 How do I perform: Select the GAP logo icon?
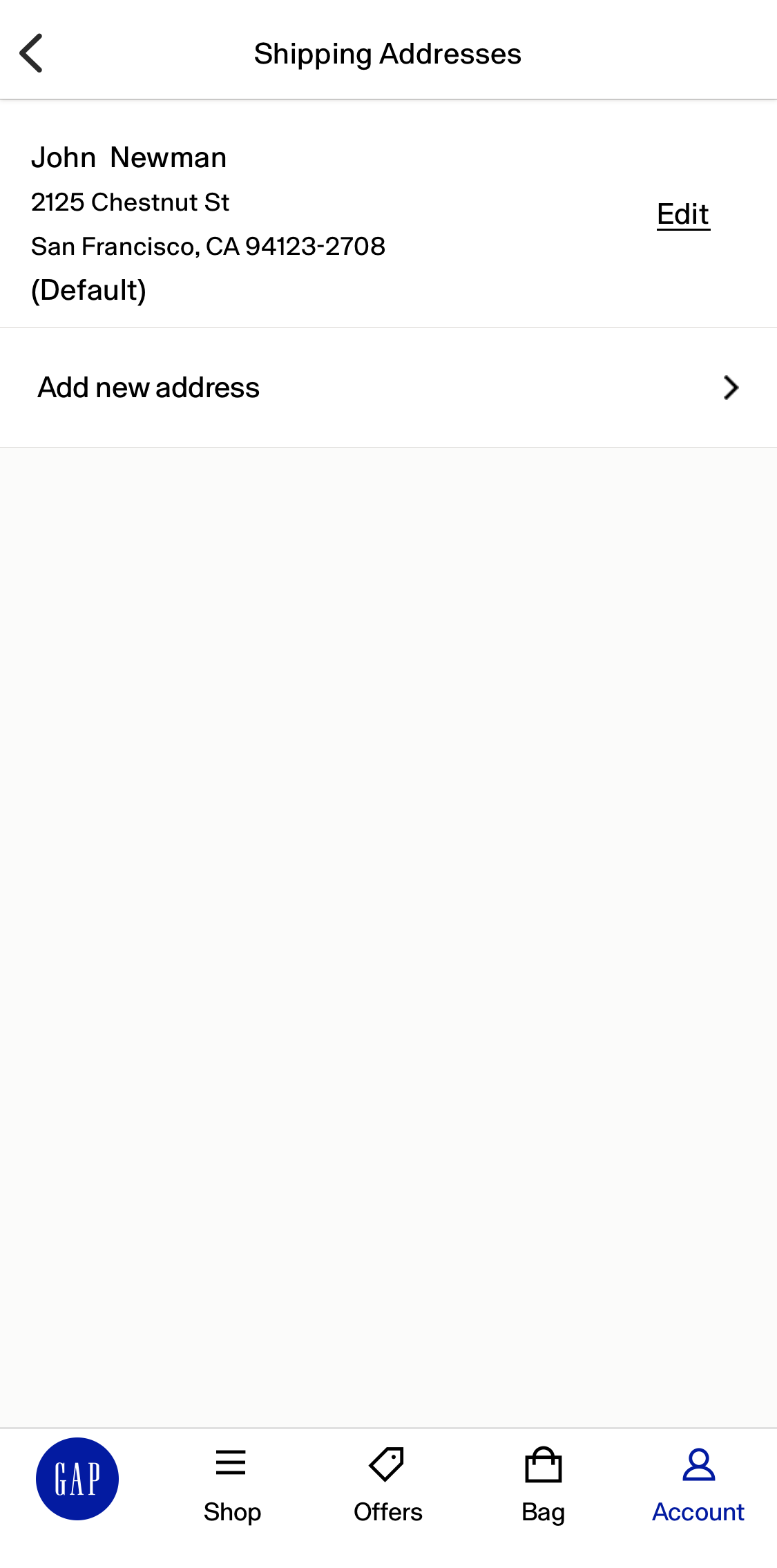click(x=77, y=1478)
